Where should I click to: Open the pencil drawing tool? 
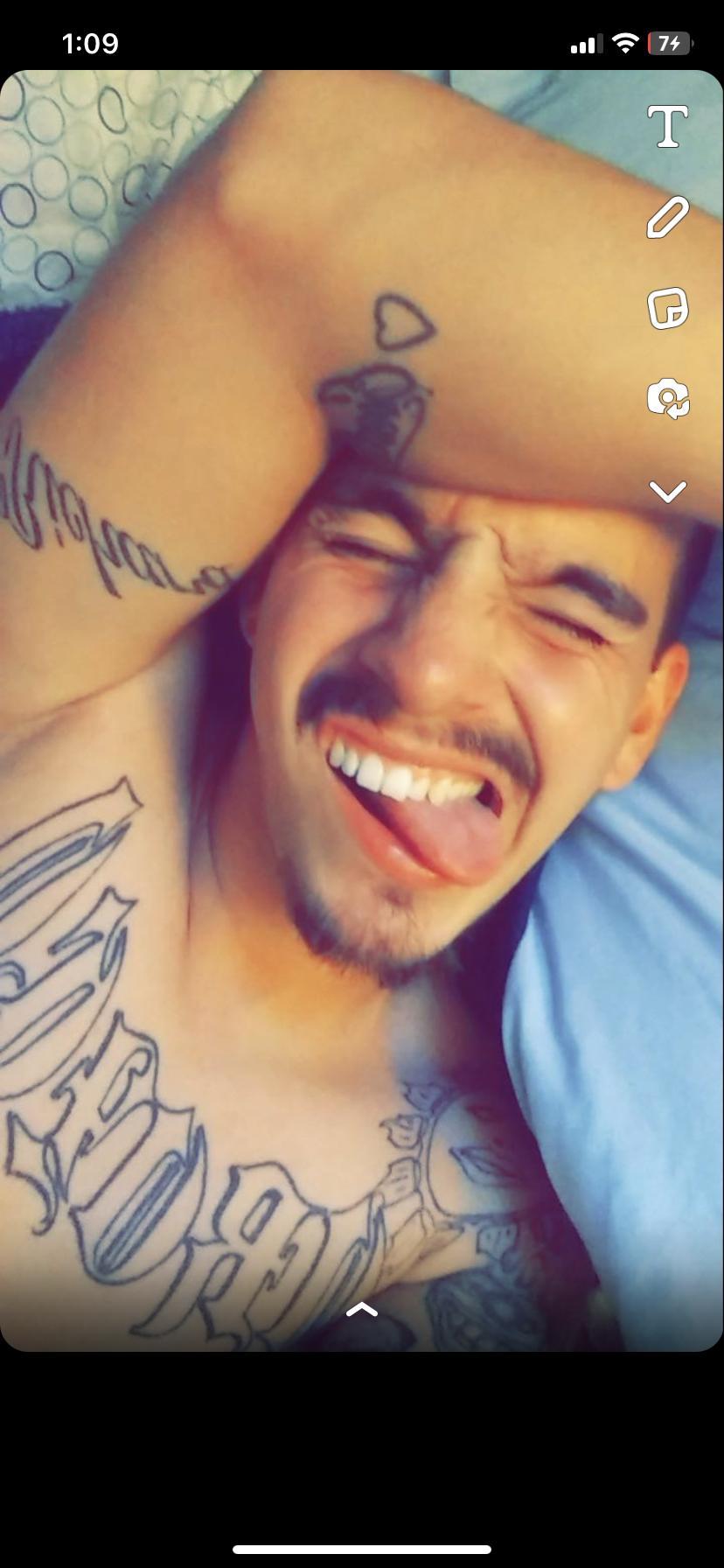pyautogui.click(x=668, y=218)
